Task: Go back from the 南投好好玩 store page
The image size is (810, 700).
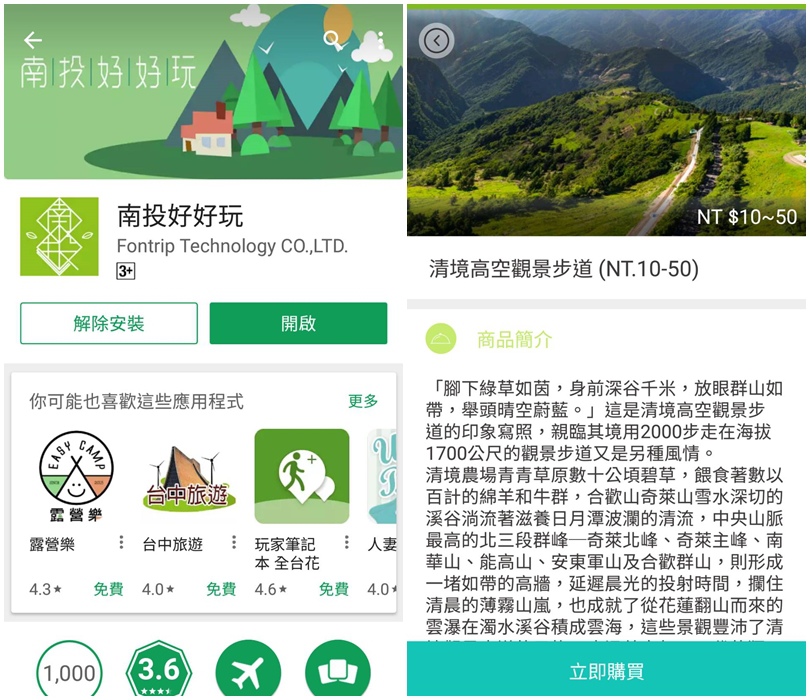Action: (x=33, y=41)
